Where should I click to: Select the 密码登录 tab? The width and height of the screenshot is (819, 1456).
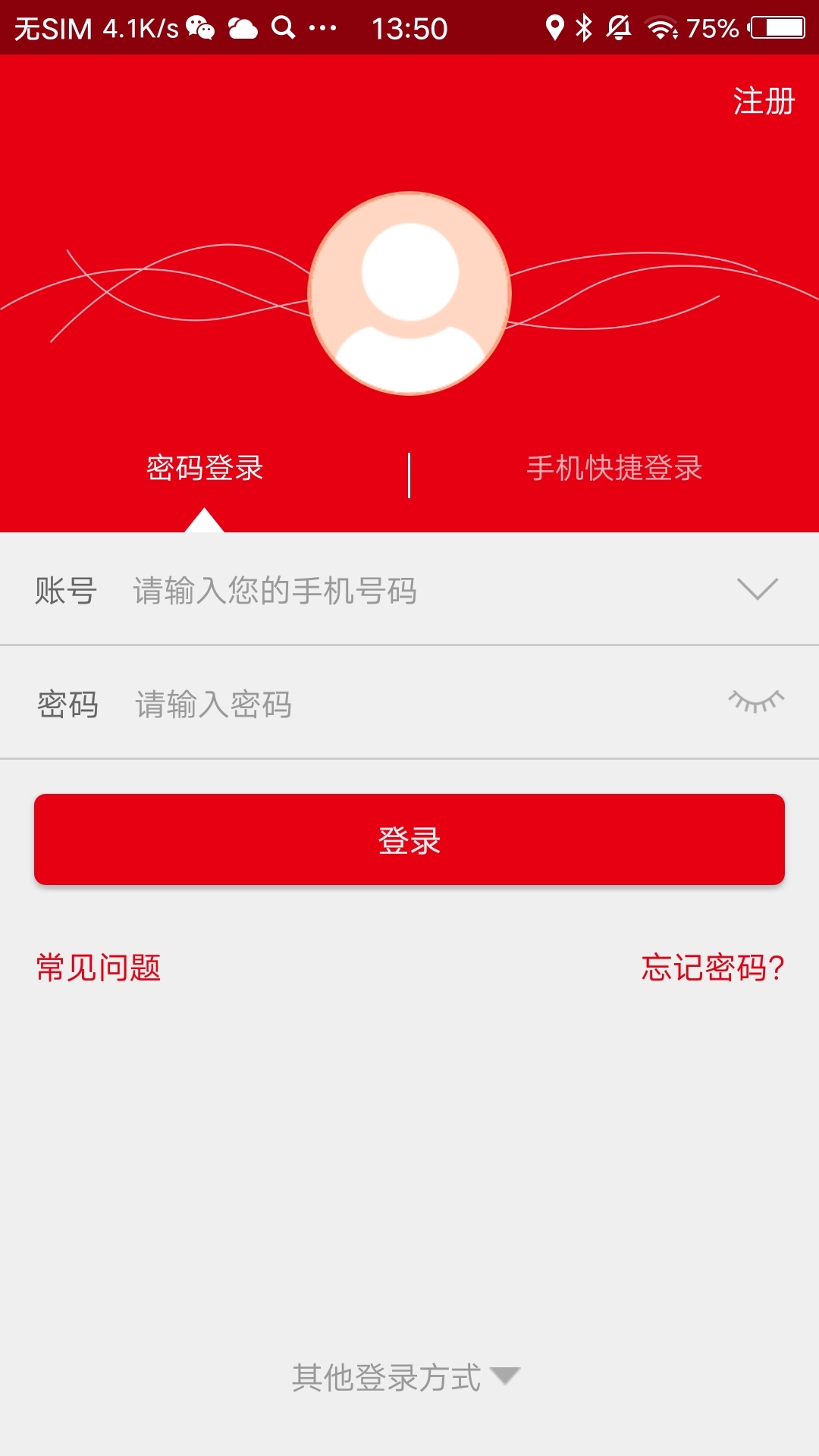[x=205, y=468]
